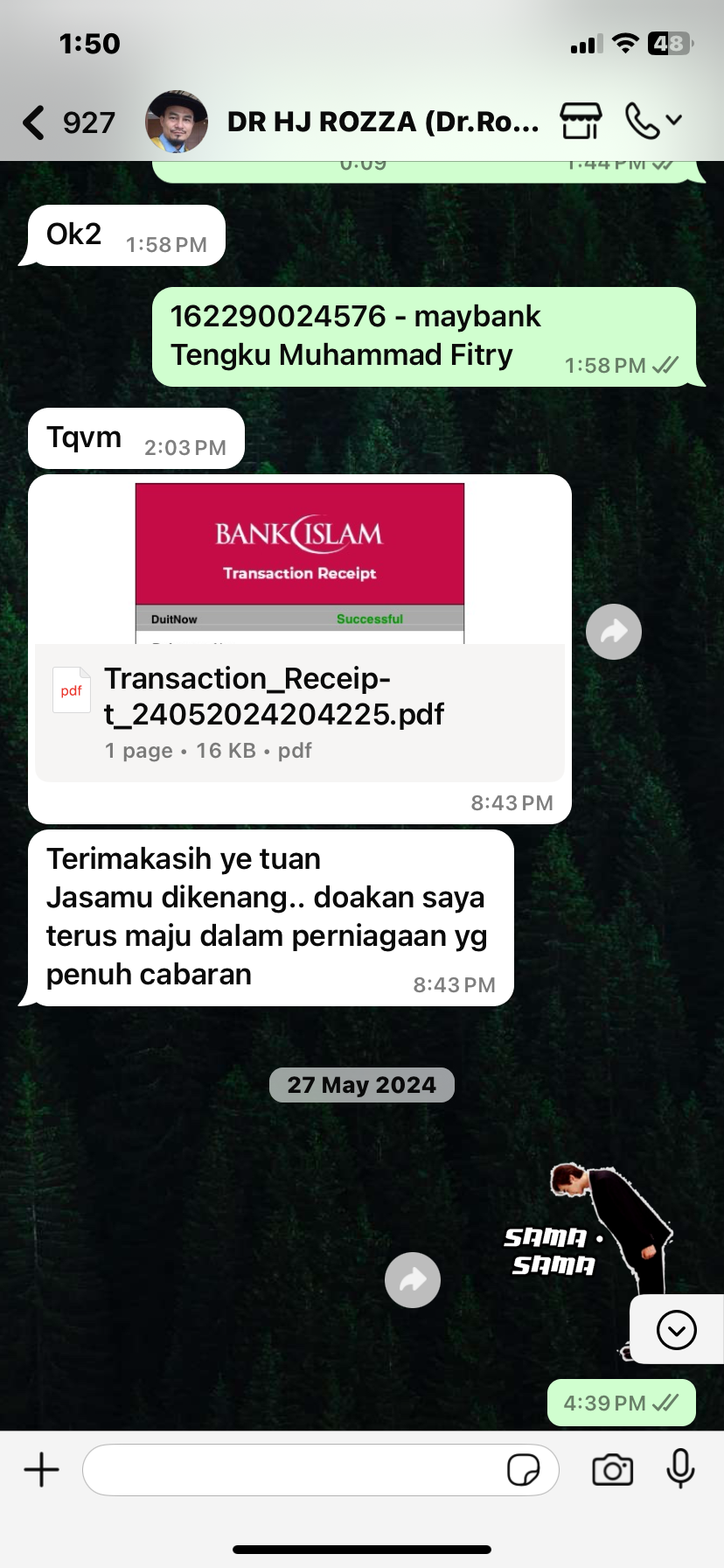Forward the Bank Islam receipt PDF
This screenshot has height=1568, width=724.
[614, 632]
